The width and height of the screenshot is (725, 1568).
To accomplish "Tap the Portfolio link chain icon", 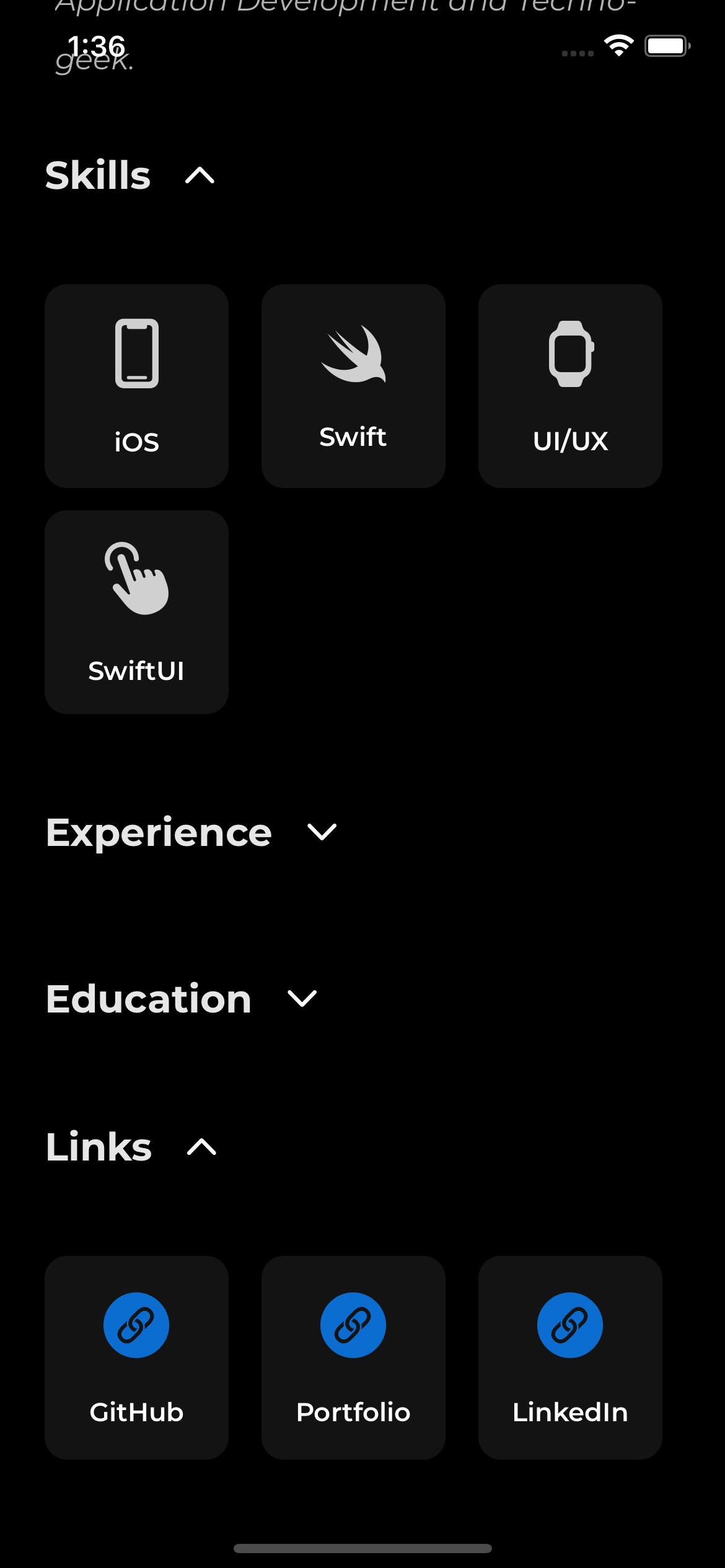I will tap(353, 1325).
